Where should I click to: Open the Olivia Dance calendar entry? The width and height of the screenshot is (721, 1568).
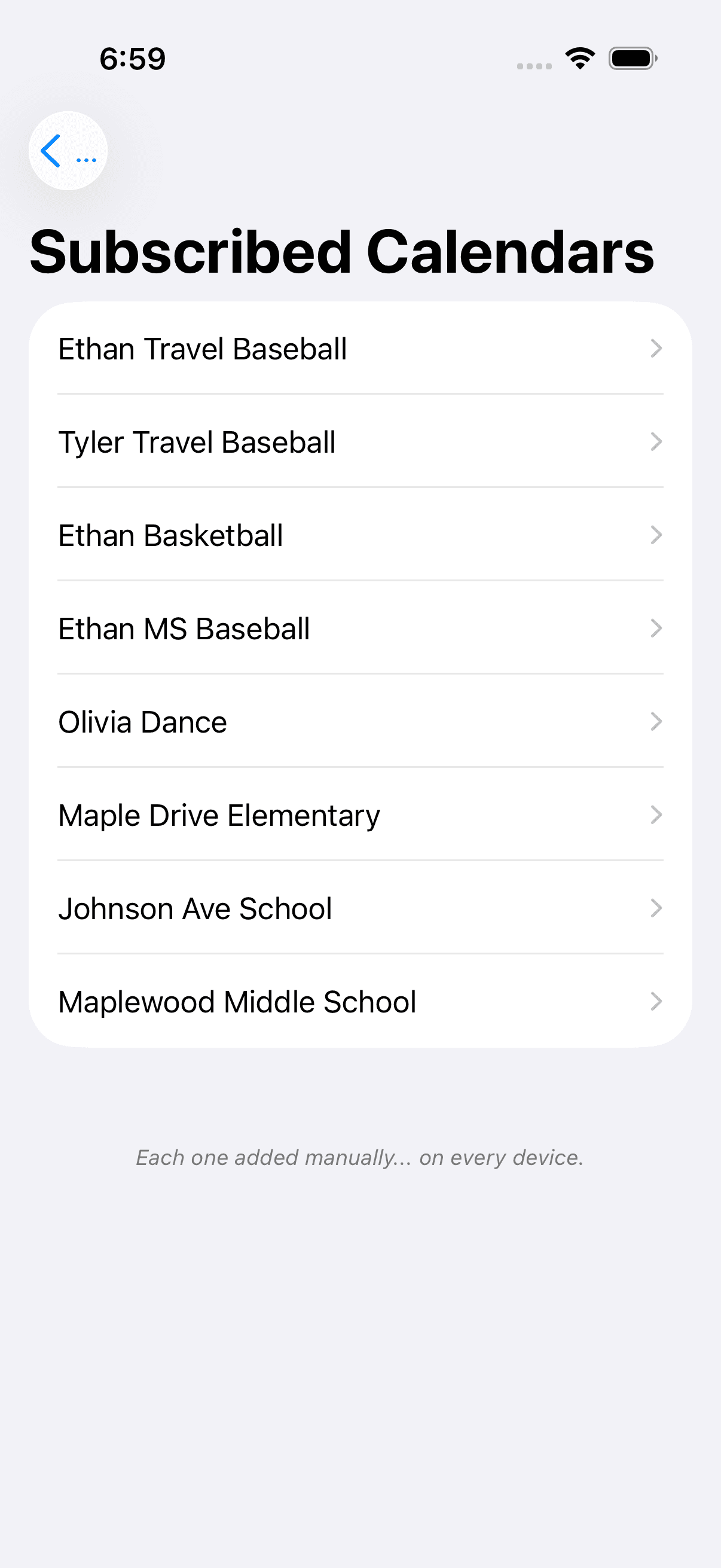[x=142, y=722]
